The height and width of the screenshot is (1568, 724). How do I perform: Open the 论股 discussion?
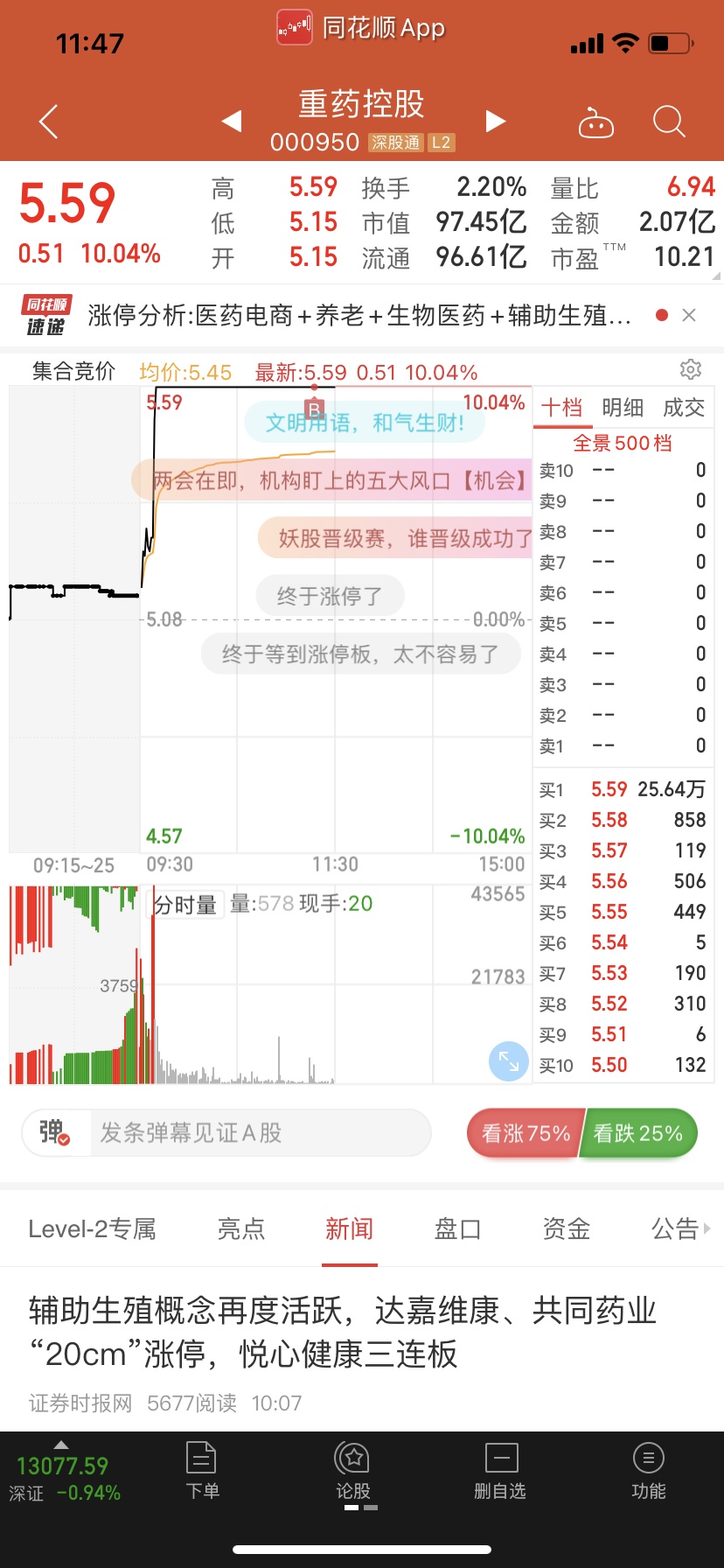353,1472
